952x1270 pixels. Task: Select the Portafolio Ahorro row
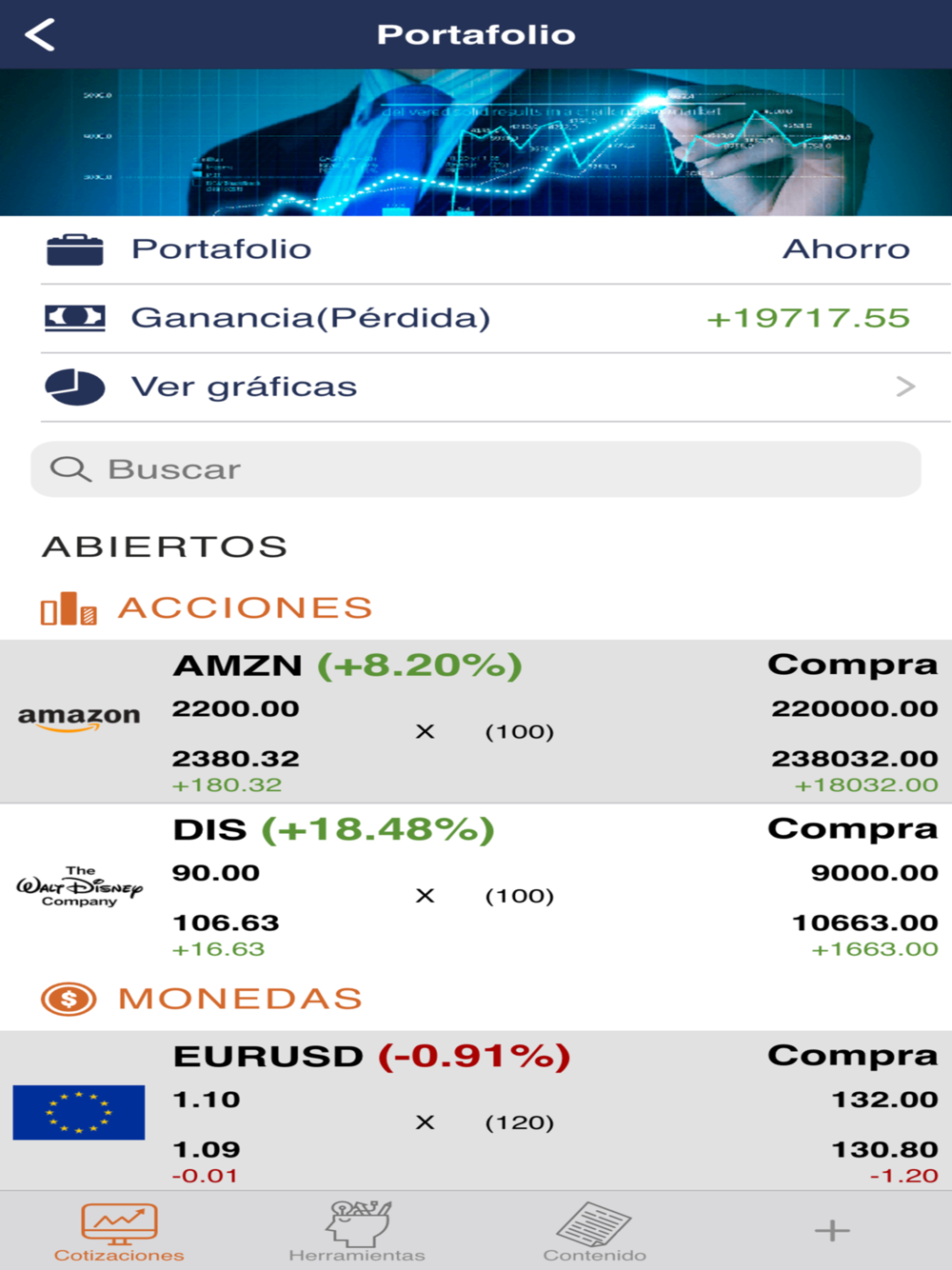pos(476,249)
